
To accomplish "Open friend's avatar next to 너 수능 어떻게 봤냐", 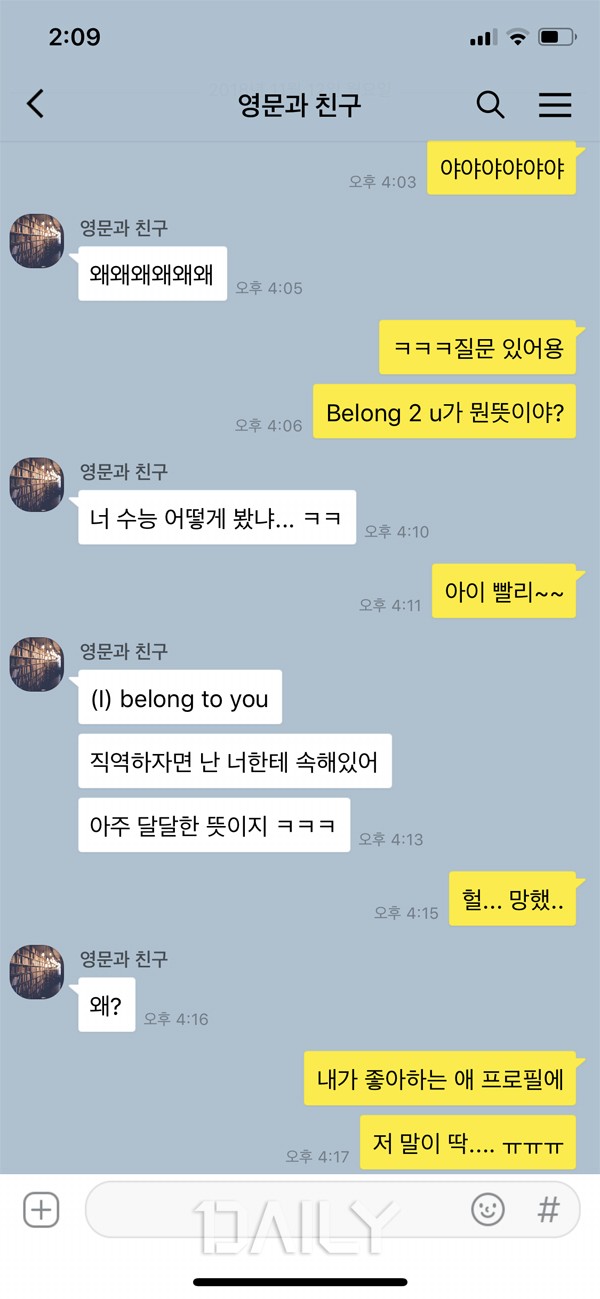I will (x=37, y=484).
